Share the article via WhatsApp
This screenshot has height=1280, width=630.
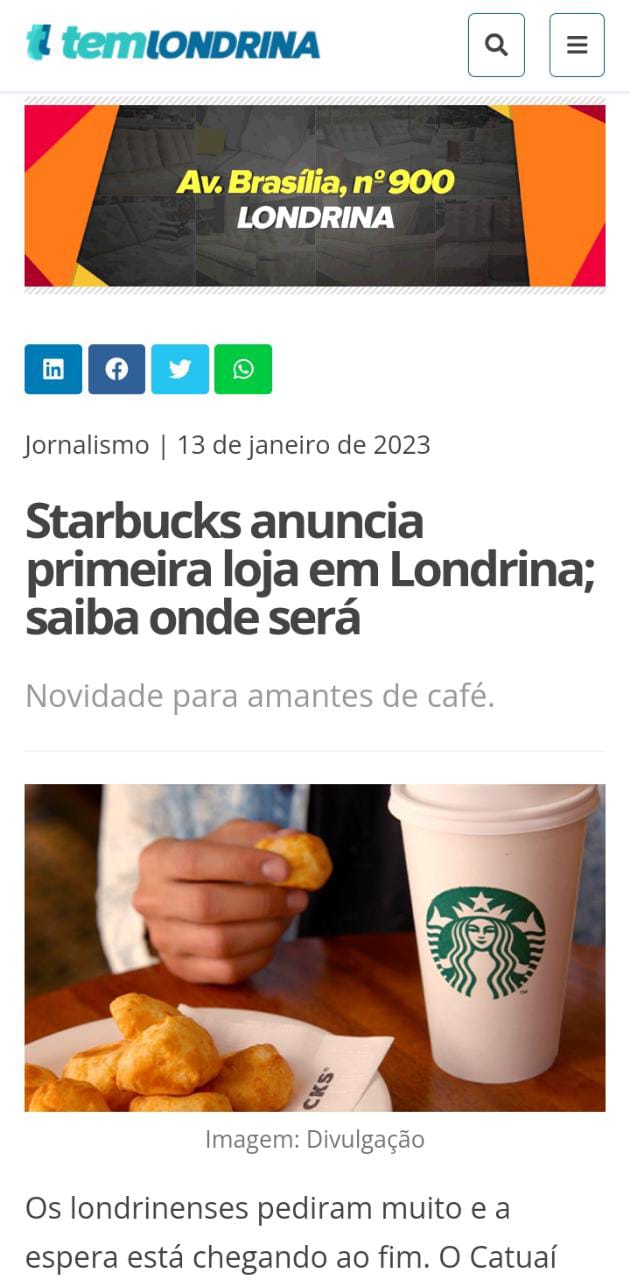tap(243, 369)
